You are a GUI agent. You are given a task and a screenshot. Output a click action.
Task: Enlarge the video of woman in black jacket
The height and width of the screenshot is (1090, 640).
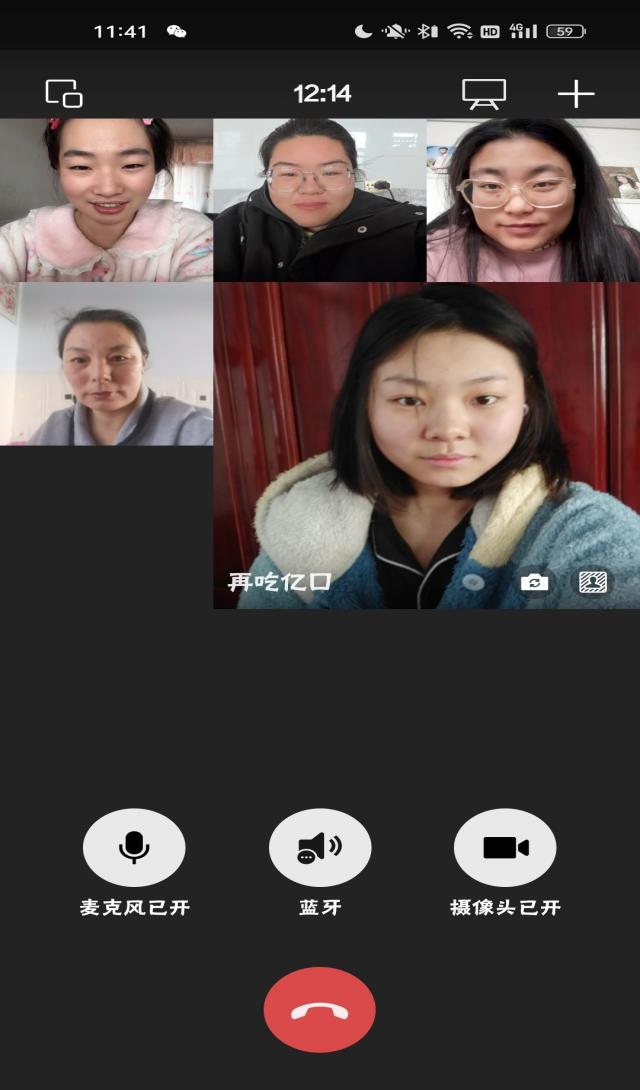320,200
